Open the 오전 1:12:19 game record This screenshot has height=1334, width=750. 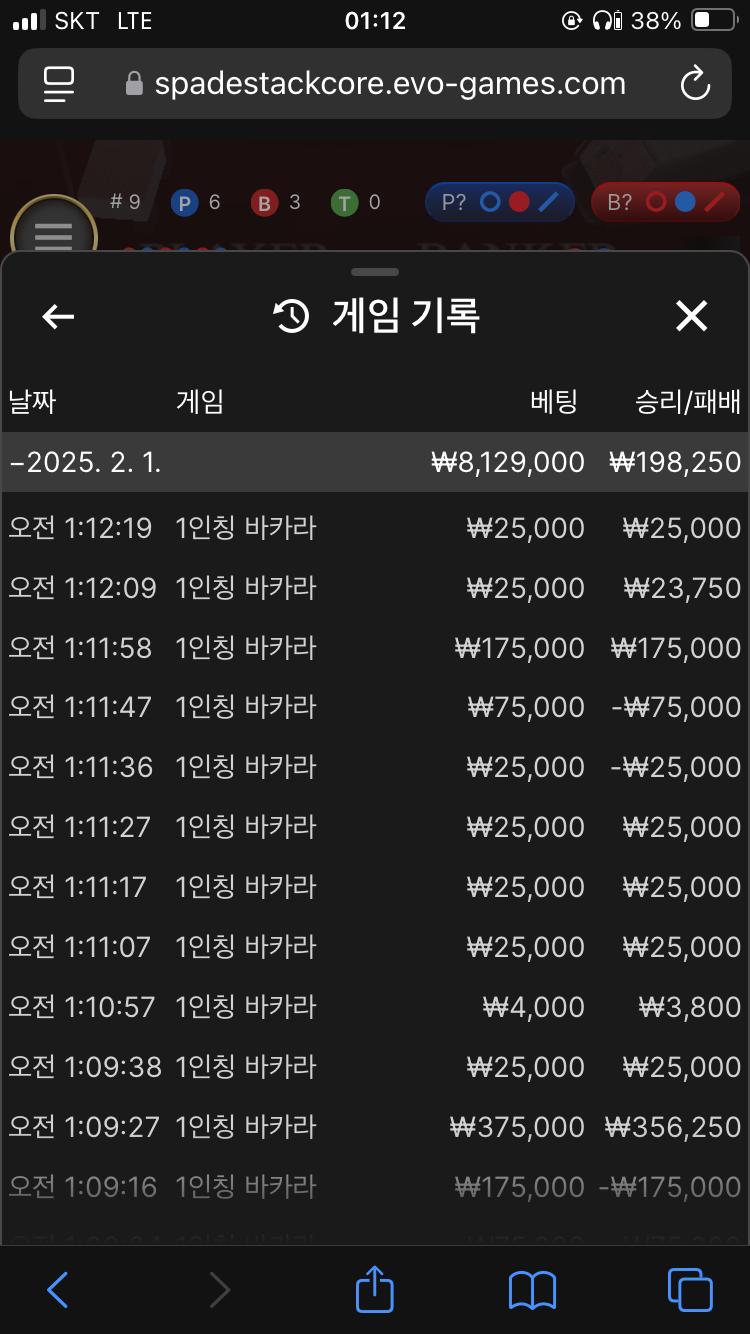pos(375,528)
